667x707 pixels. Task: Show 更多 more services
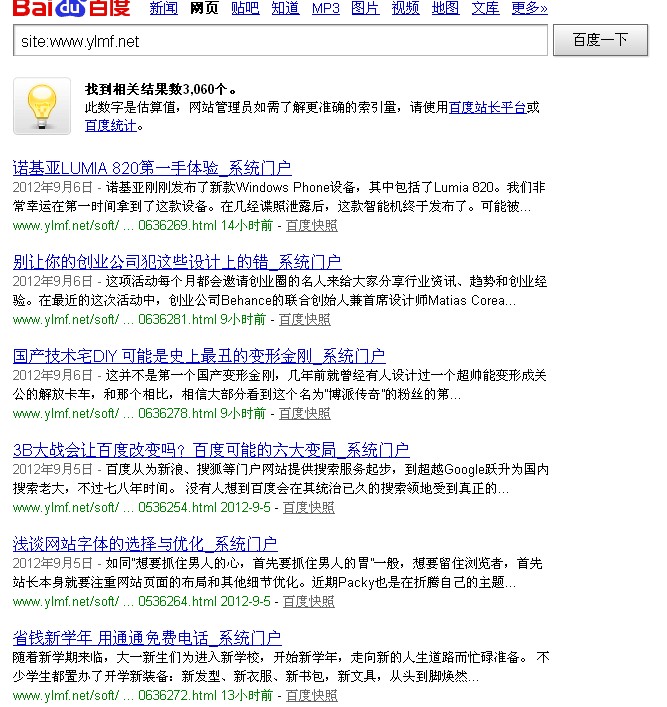tap(529, 9)
